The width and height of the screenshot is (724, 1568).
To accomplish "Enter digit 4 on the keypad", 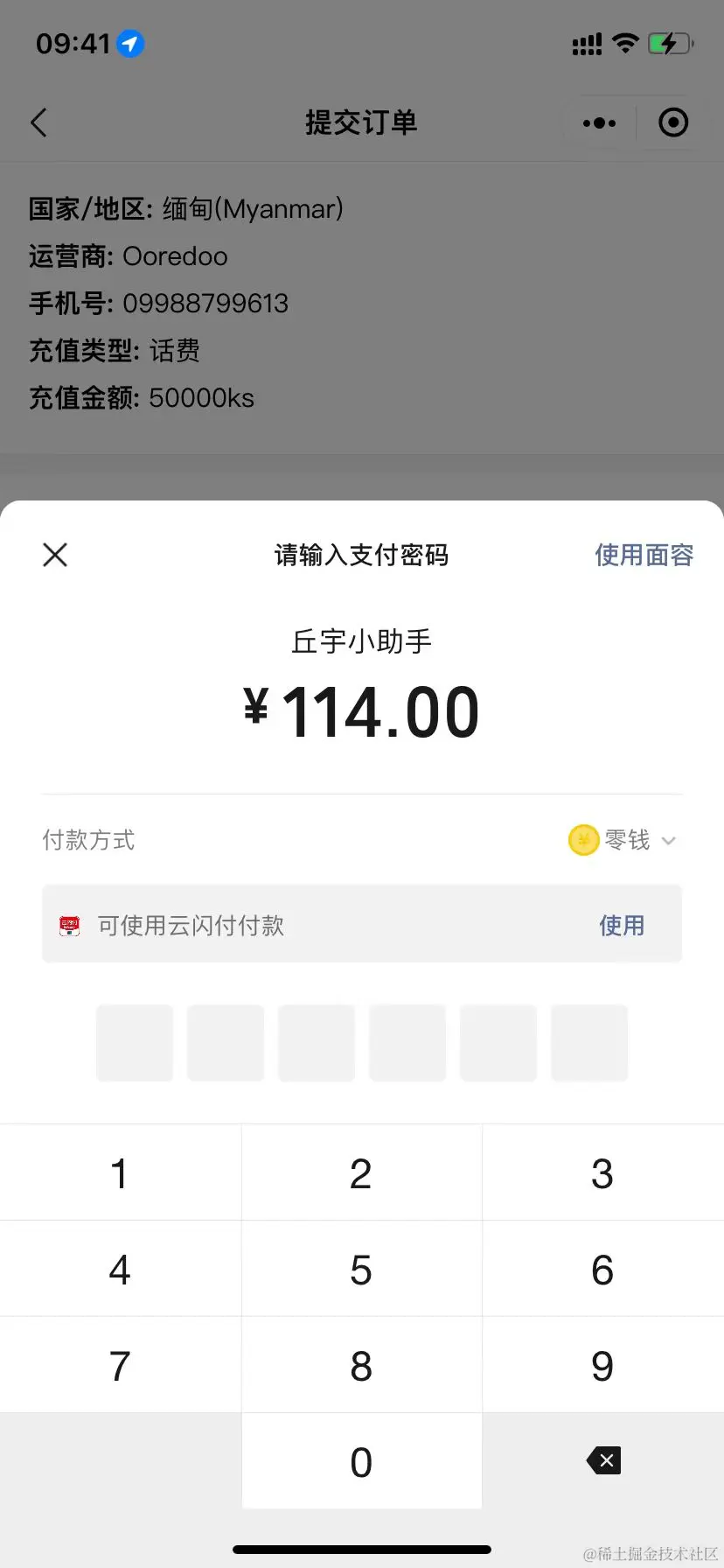I will (121, 1270).
